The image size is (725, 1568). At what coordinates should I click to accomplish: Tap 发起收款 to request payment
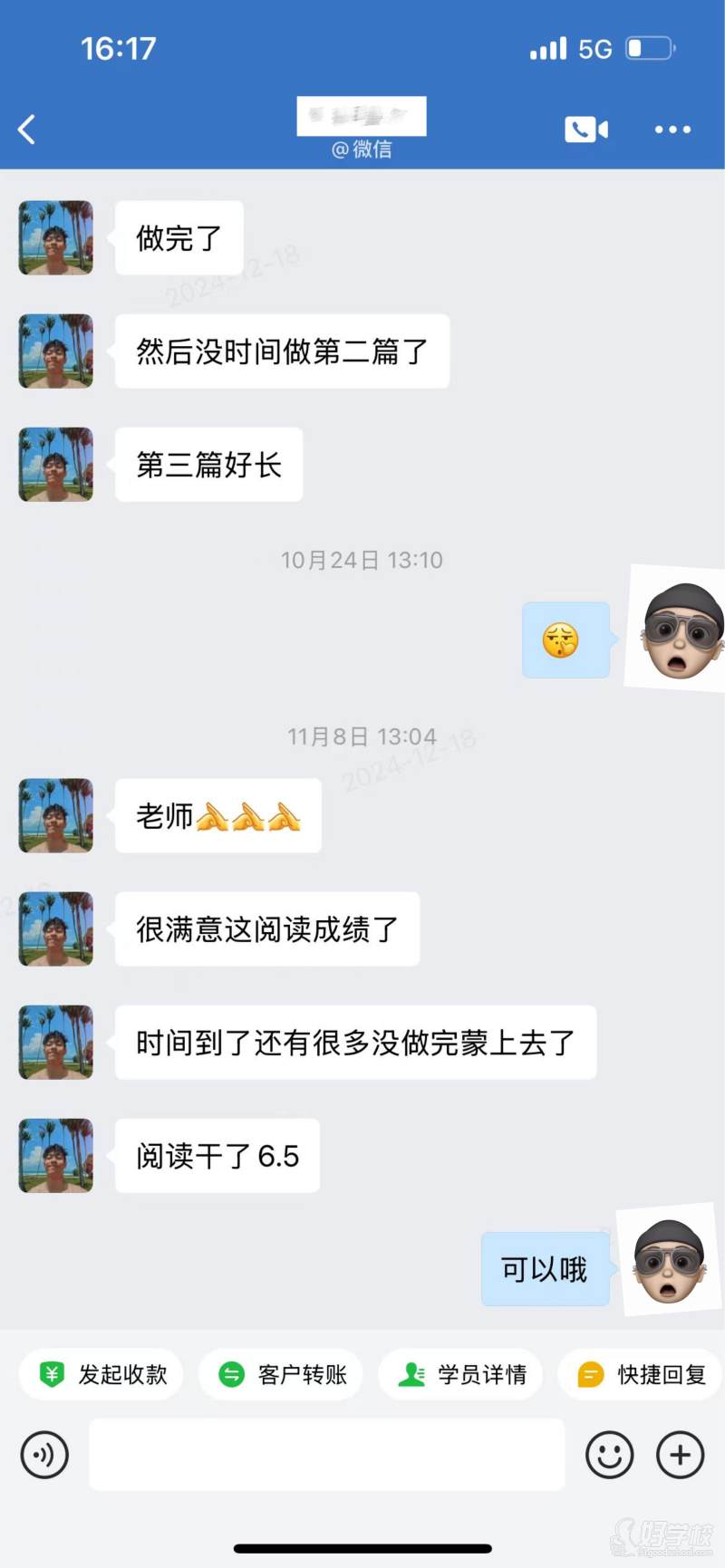tap(101, 1374)
